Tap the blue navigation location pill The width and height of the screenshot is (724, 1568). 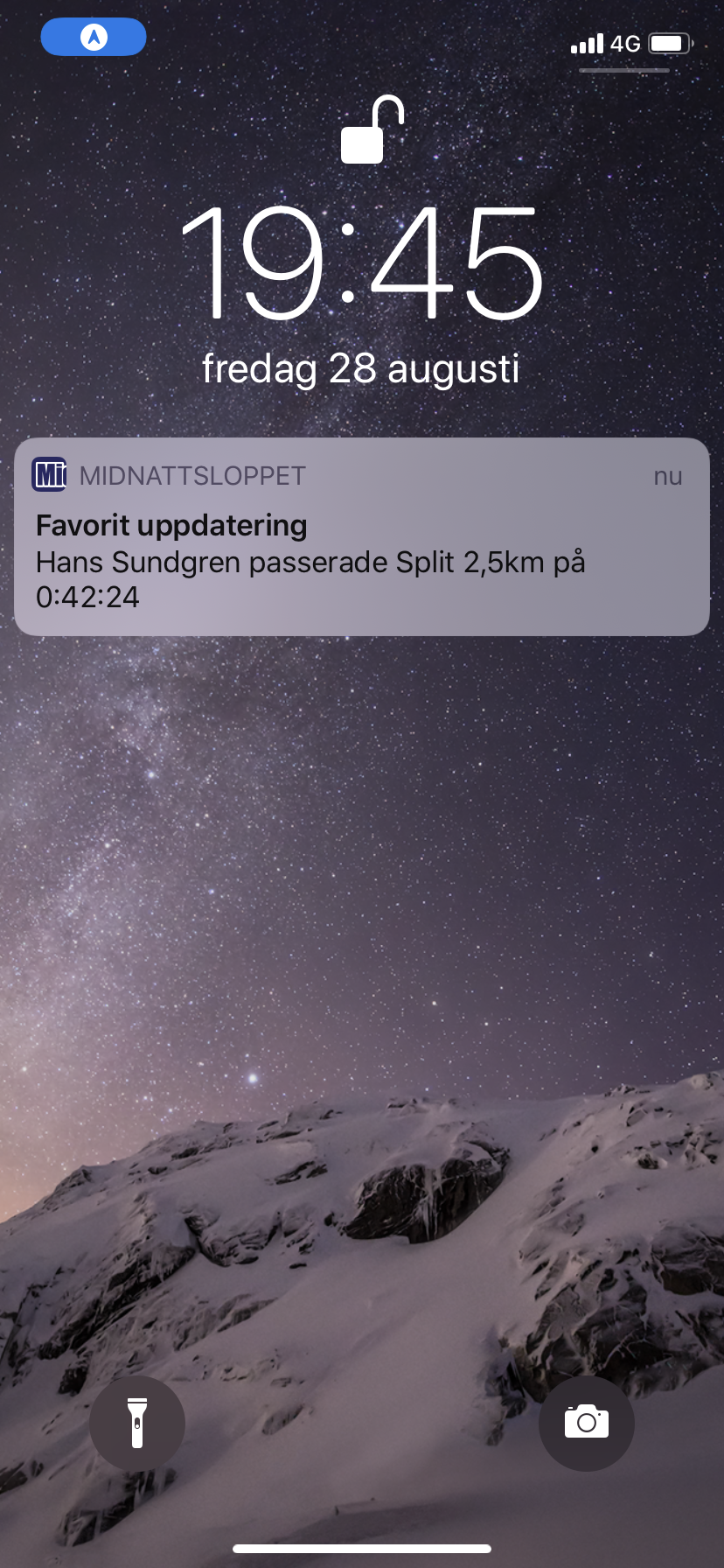click(x=94, y=37)
